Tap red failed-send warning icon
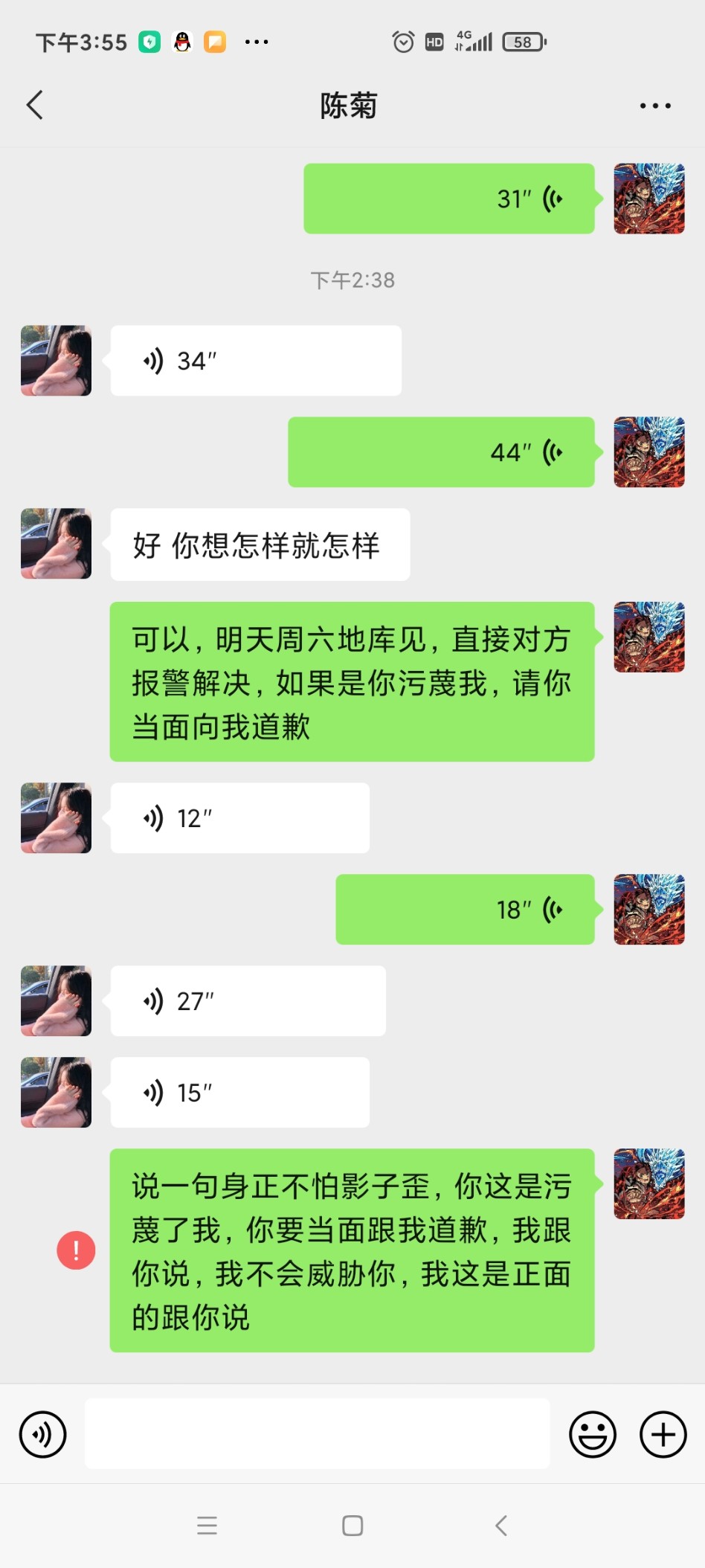This screenshot has height=1568, width=705. (x=76, y=1250)
